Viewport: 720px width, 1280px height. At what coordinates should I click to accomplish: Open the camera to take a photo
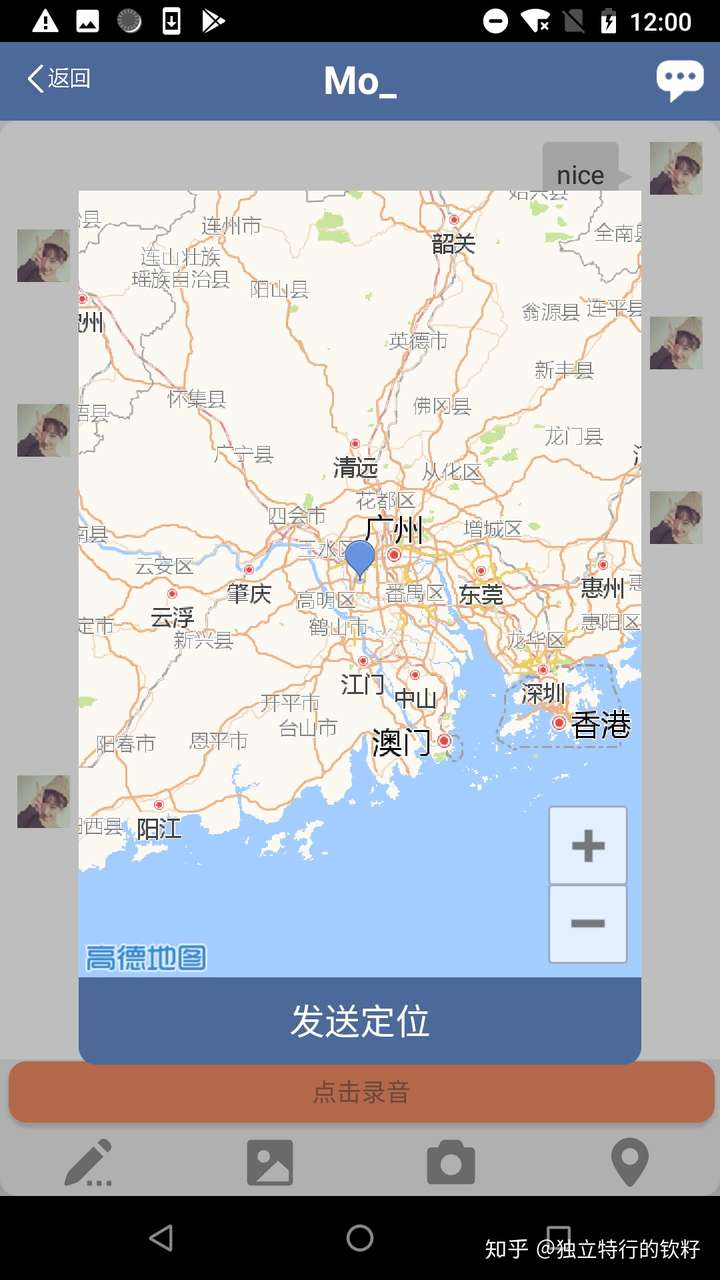coord(451,1163)
